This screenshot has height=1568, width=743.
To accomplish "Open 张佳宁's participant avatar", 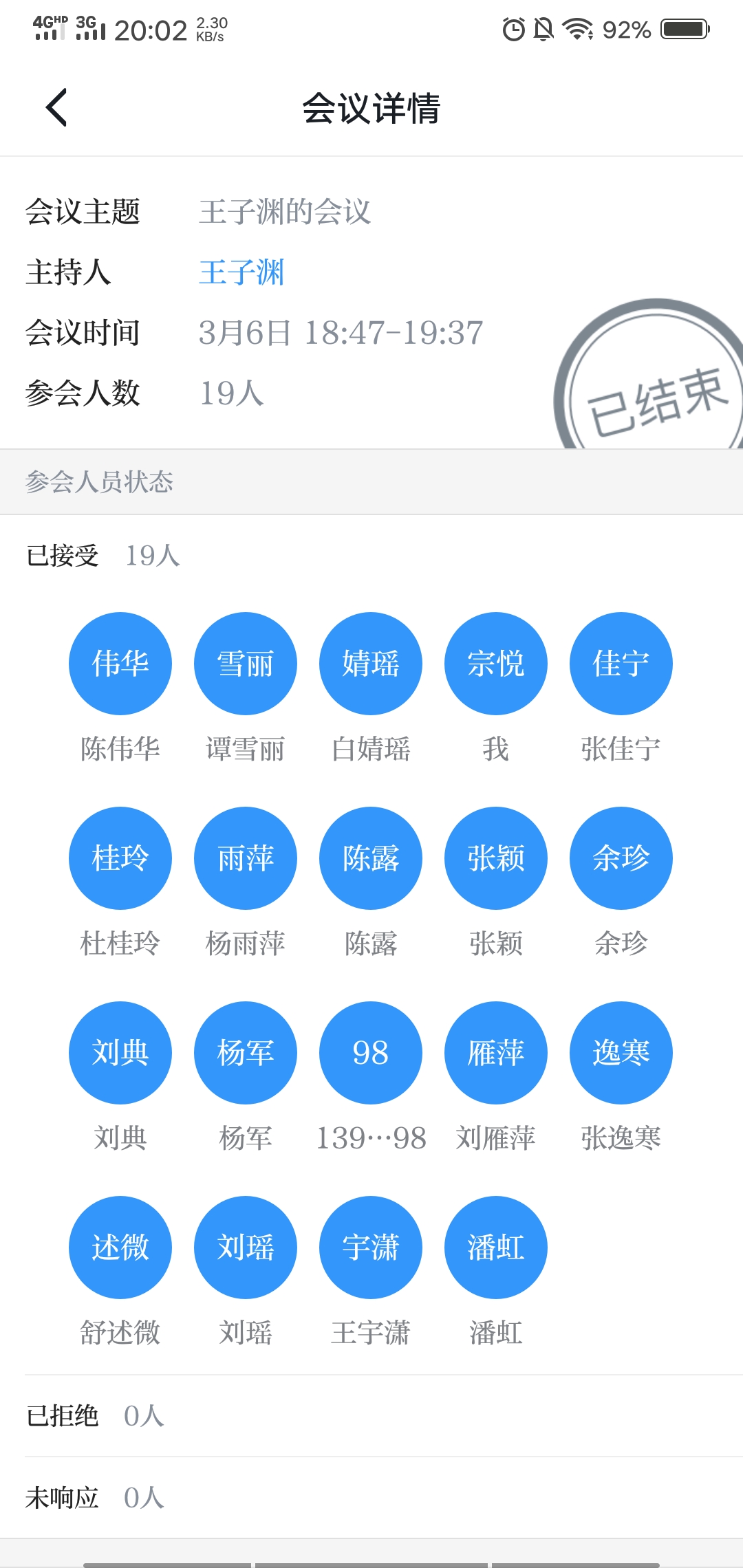I will click(x=621, y=664).
